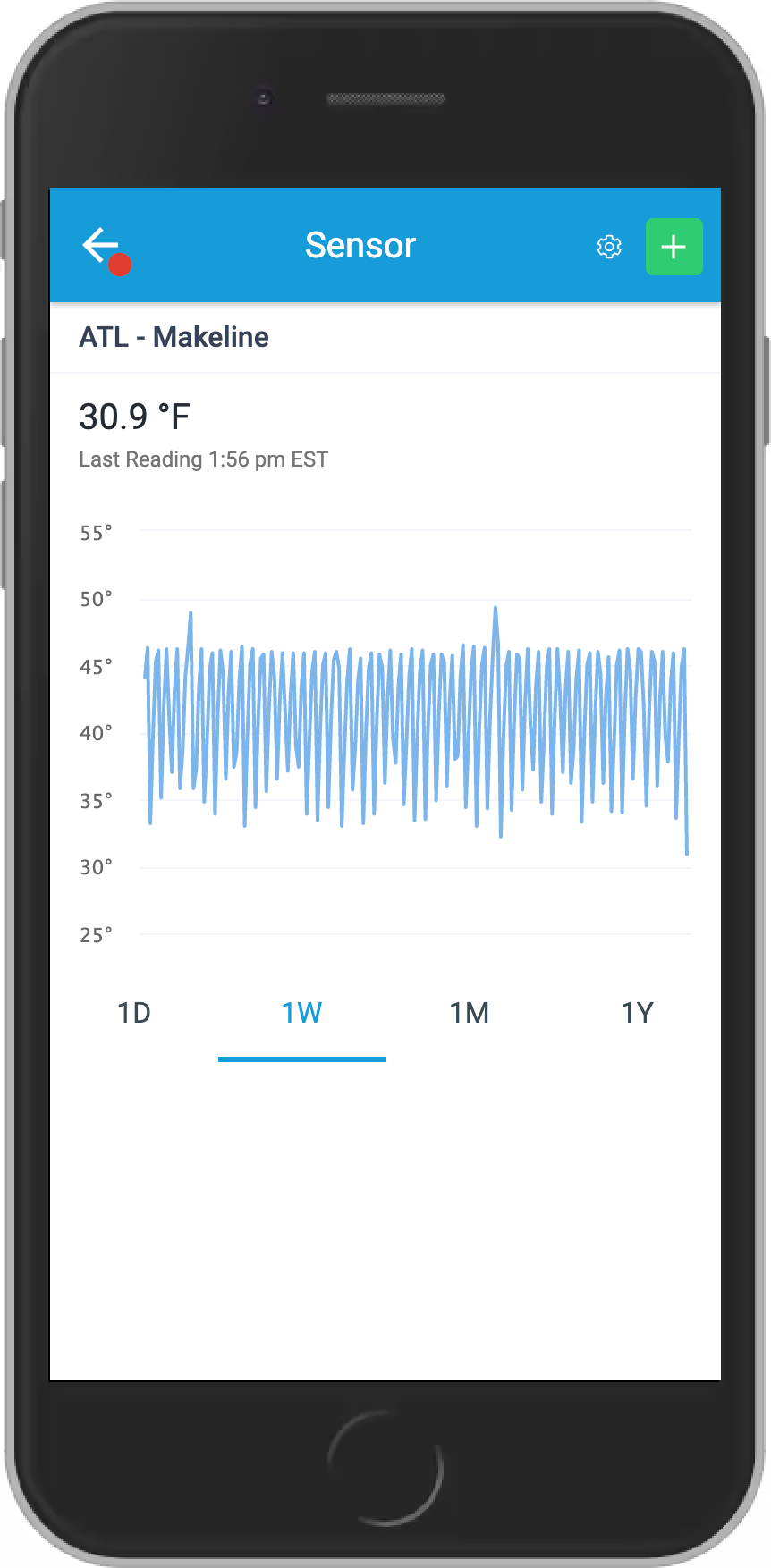Tap the green plus button
Viewport: 771px width, 1568px height.
coord(674,247)
